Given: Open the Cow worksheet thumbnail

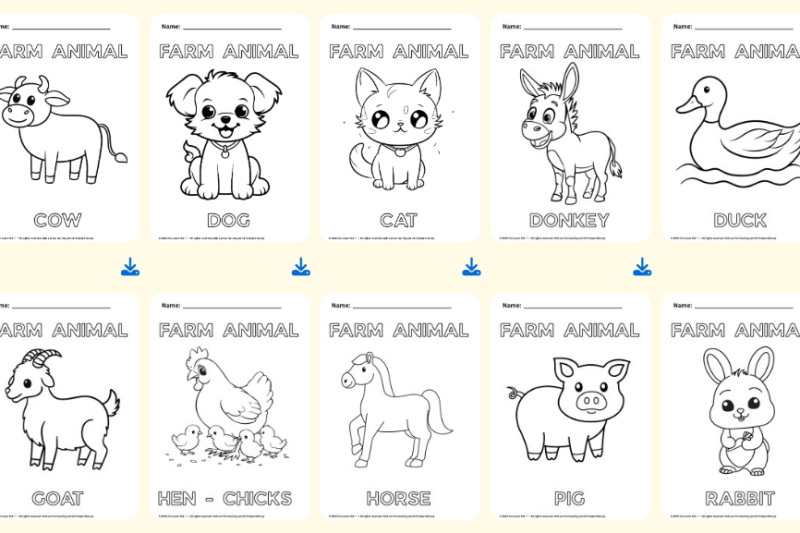Looking at the screenshot, I should tap(65, 130).
